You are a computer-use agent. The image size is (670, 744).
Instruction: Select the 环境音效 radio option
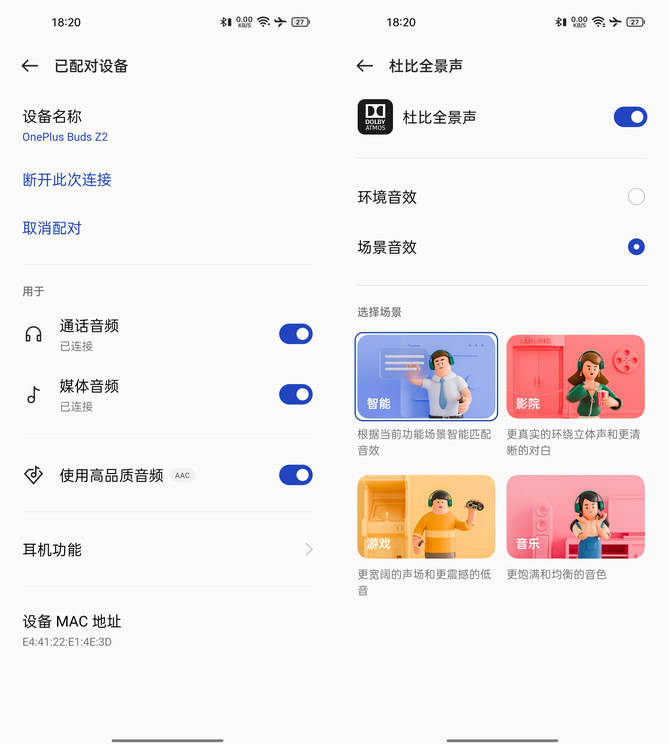pyautogui.click(x=636, y=197)
